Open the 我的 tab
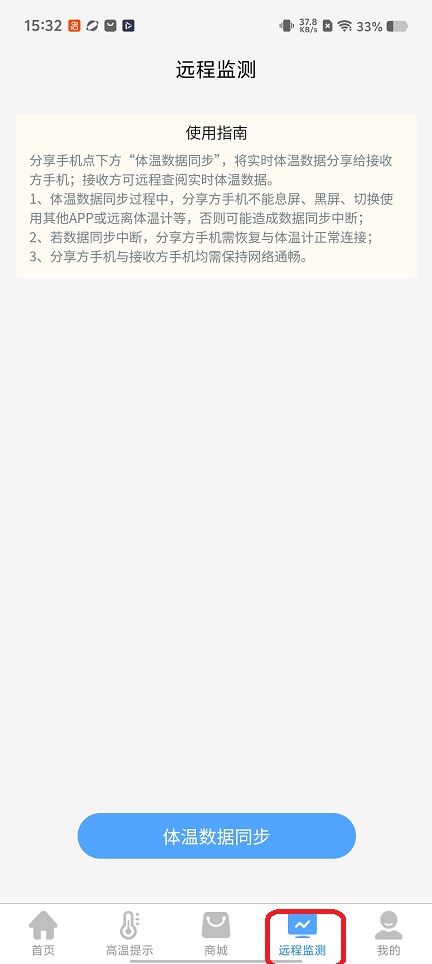The width and height of the screenshot is (432, 964). click(388, 934)
